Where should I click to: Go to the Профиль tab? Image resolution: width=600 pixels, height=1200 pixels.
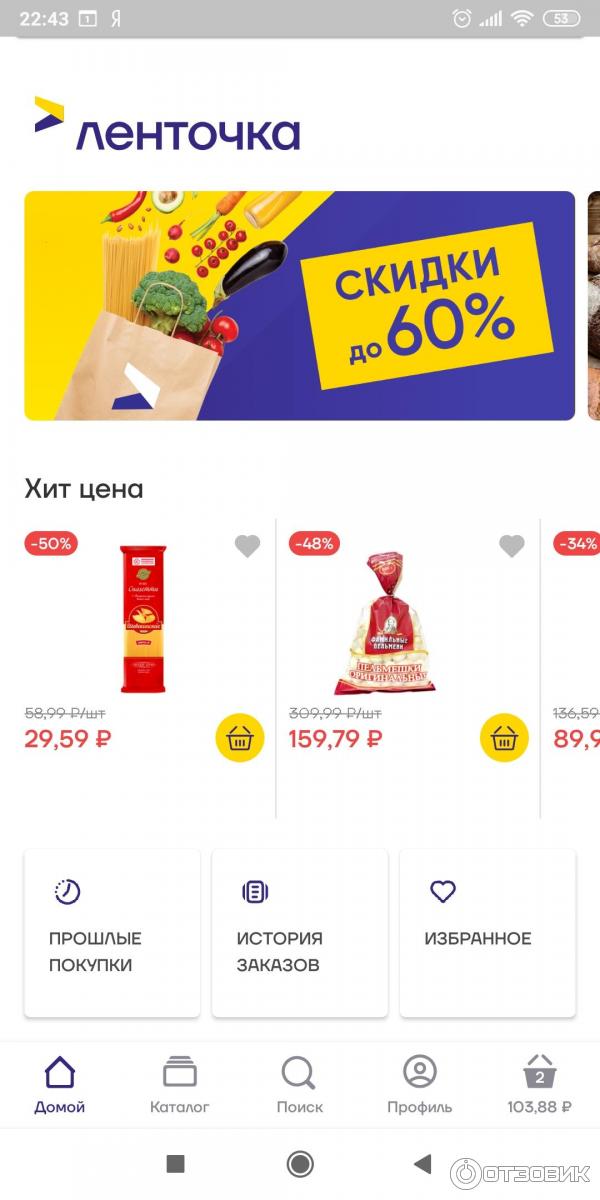click(420, 1085)
